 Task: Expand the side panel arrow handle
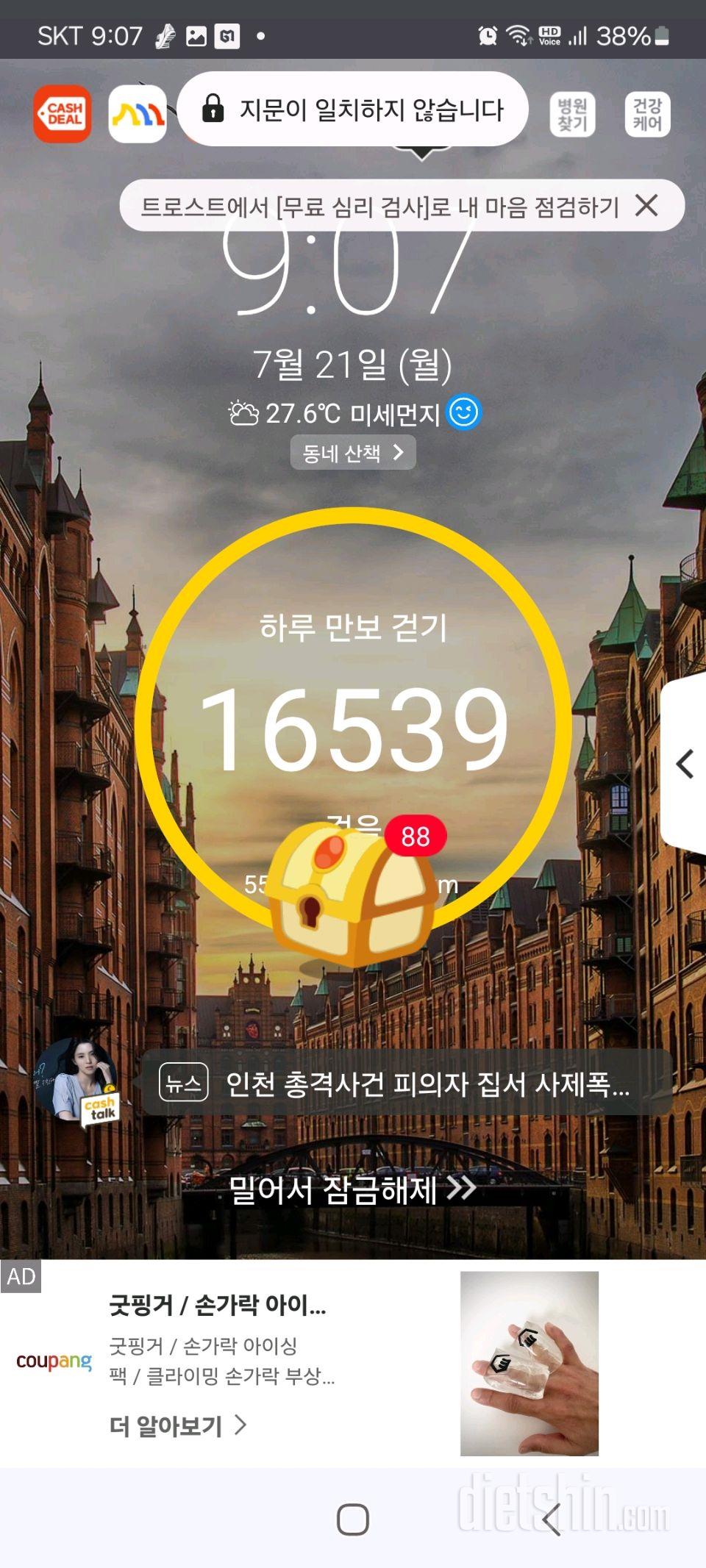tap(685, 765)
